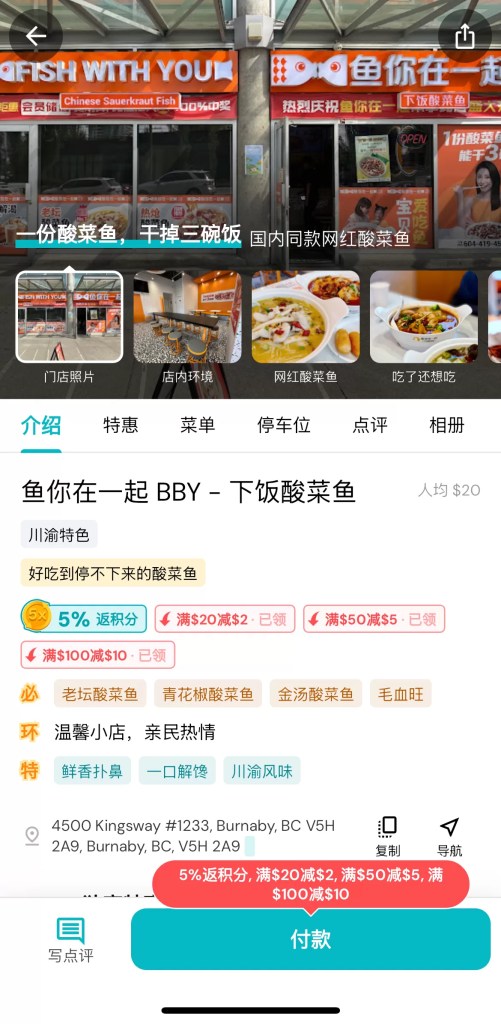Open the 相册 tab
The width and height of the screenshot is (501, 1024).
[447, 425]
